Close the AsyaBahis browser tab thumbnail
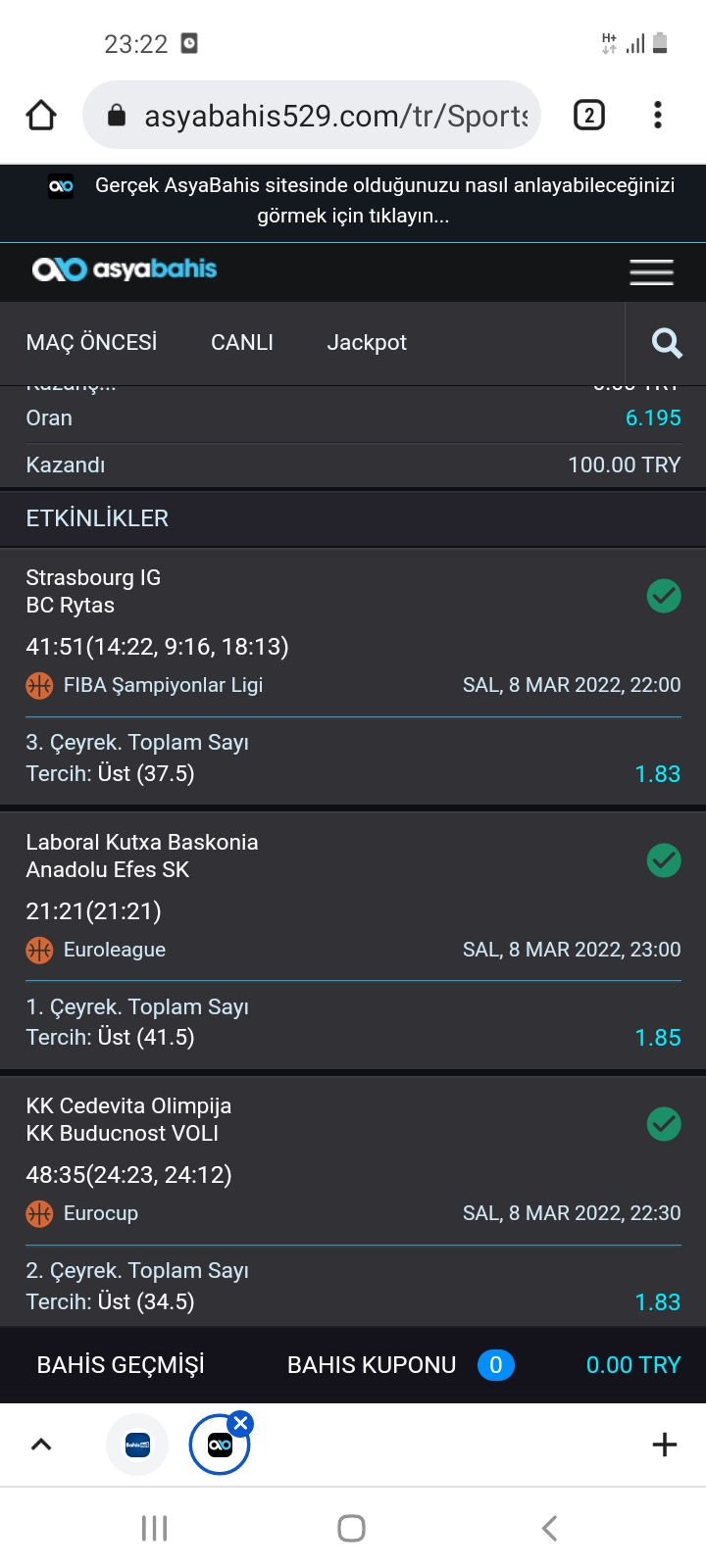The width and height of the screenshot is (706, 1568). click(240, 1423)
